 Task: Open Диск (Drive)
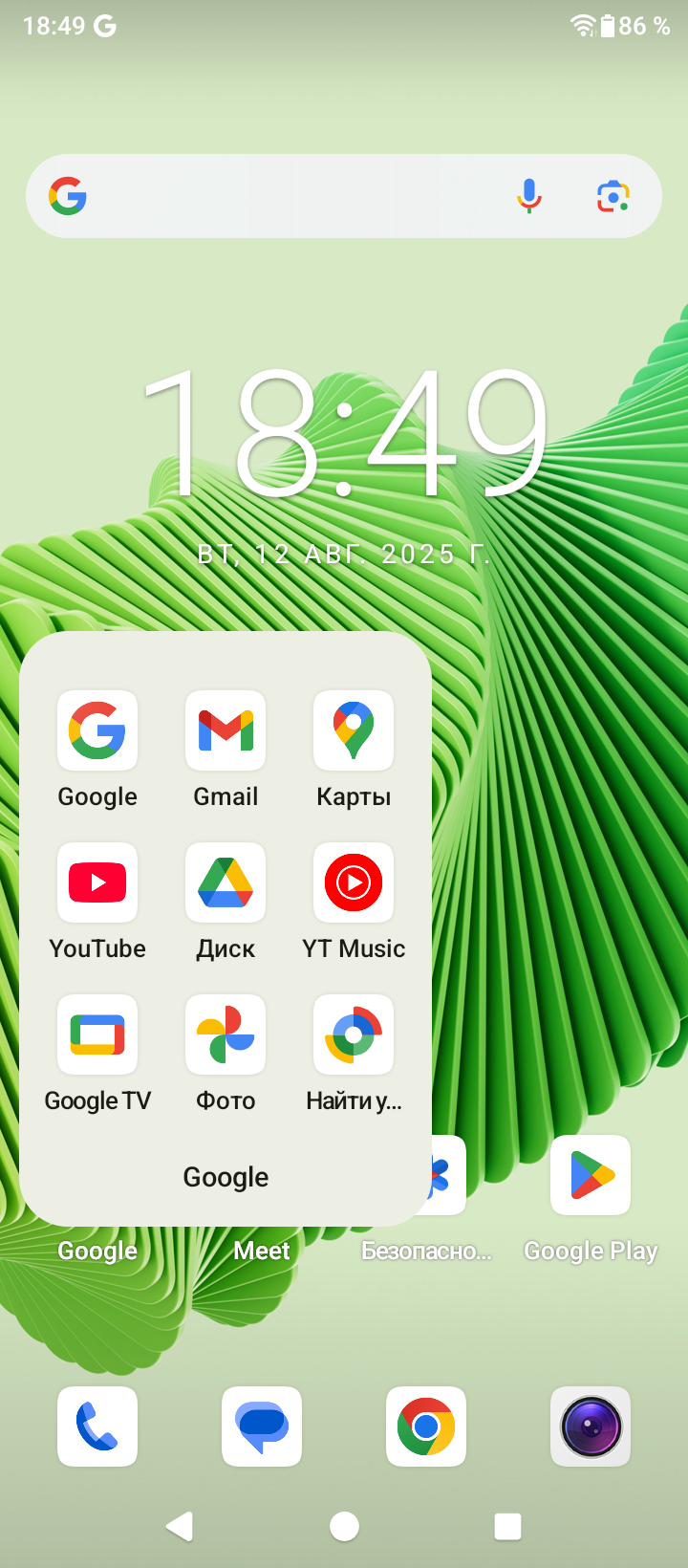point(226,882)
